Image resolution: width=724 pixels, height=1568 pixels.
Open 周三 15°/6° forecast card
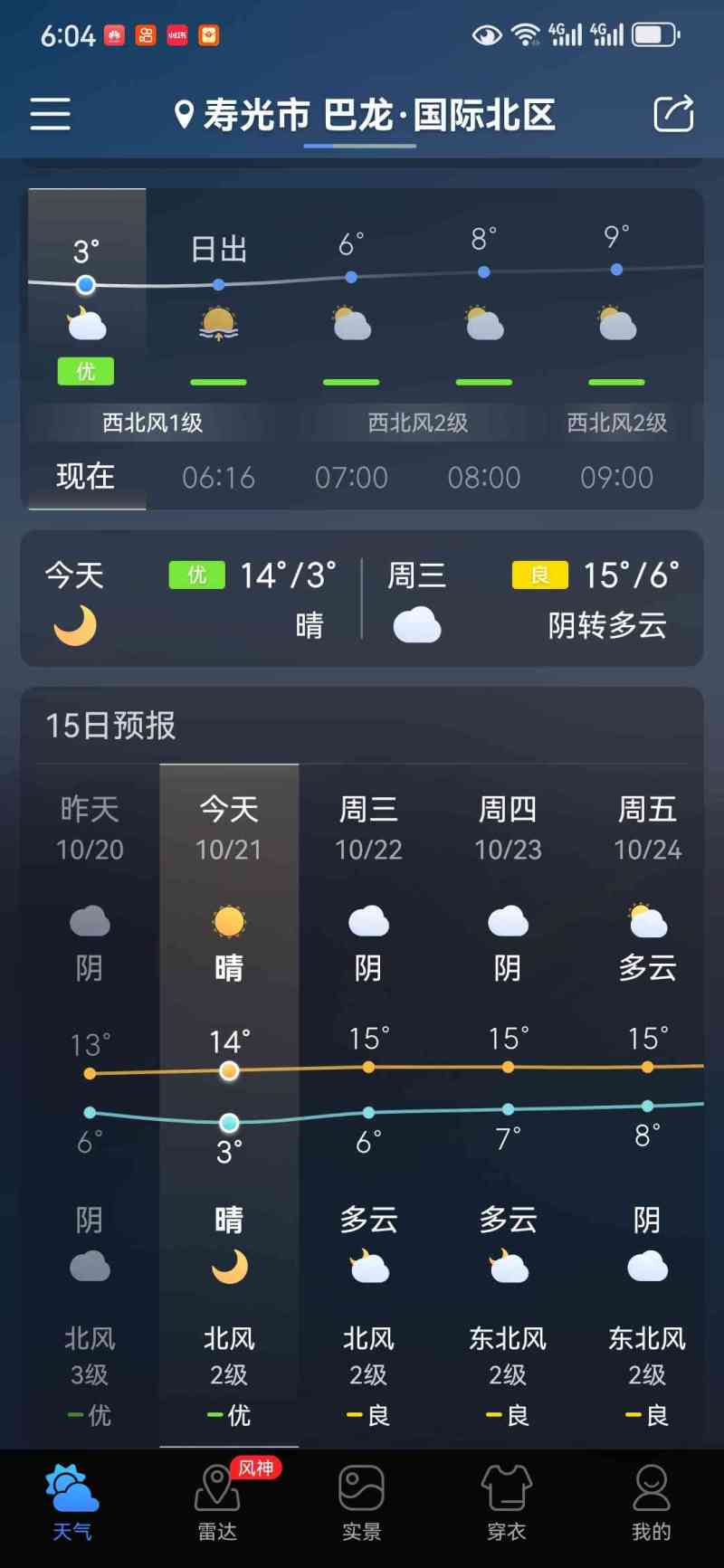coord(532,599)
